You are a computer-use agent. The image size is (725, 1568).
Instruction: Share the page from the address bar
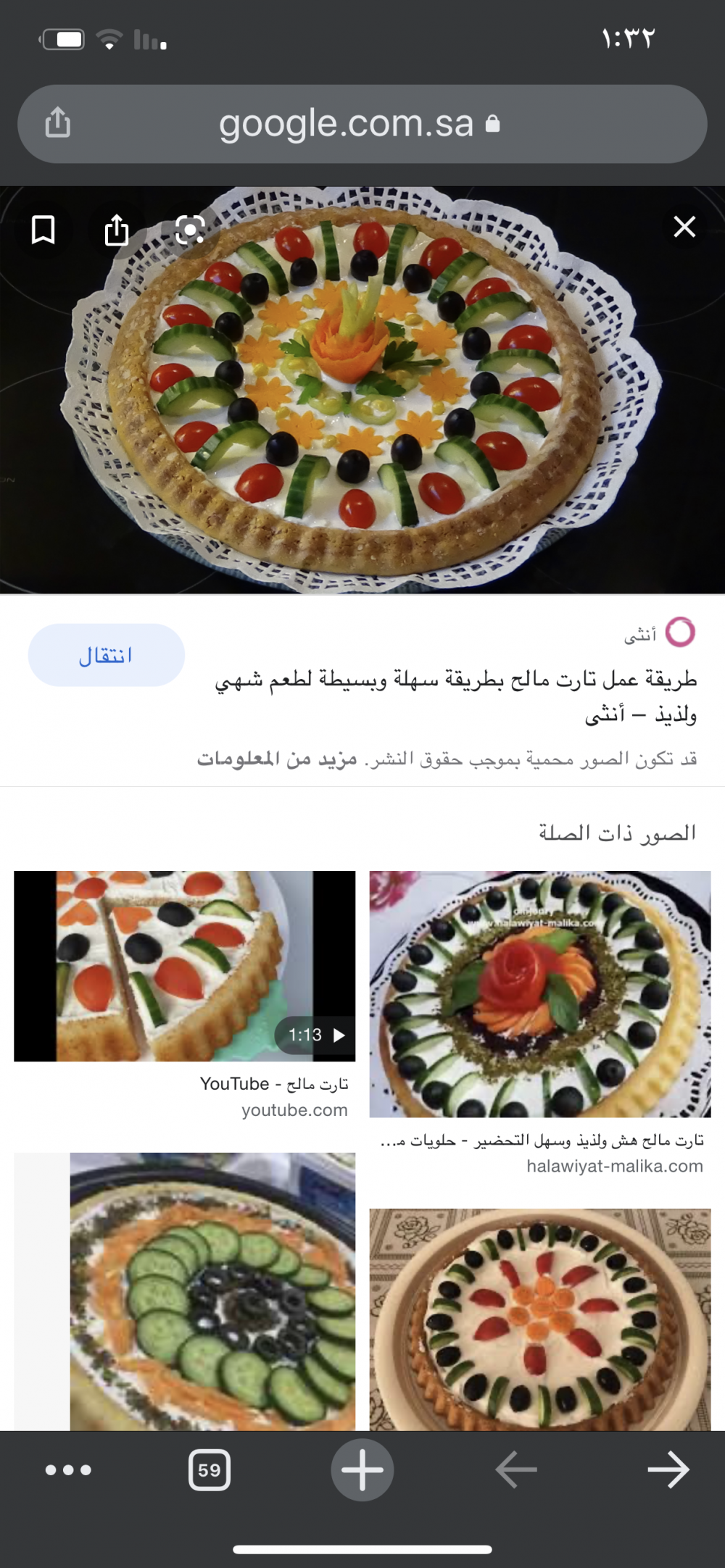point(58,122)
